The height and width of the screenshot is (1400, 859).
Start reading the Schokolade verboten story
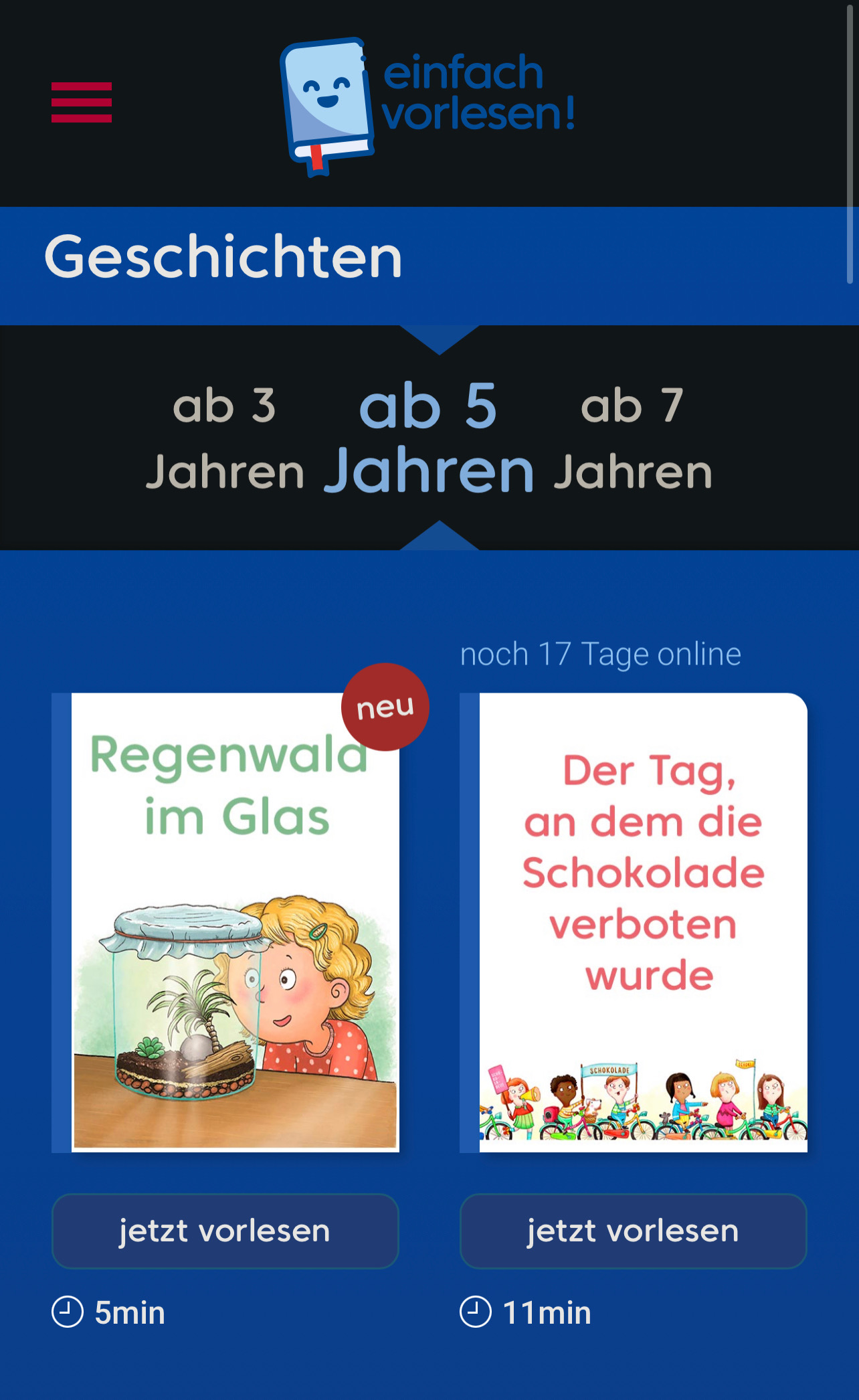pos(633,1231)
